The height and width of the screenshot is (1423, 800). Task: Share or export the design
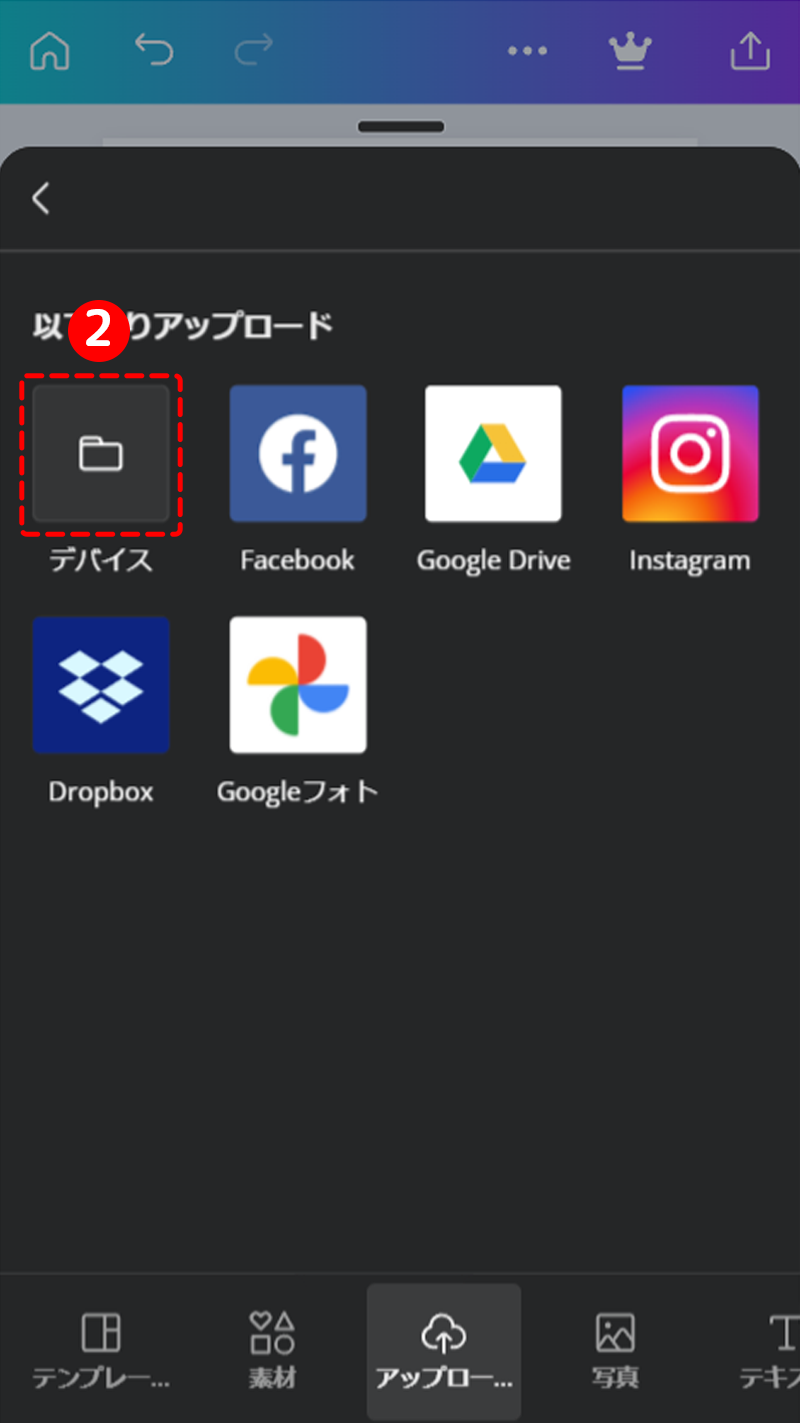(x=750, y=51)
